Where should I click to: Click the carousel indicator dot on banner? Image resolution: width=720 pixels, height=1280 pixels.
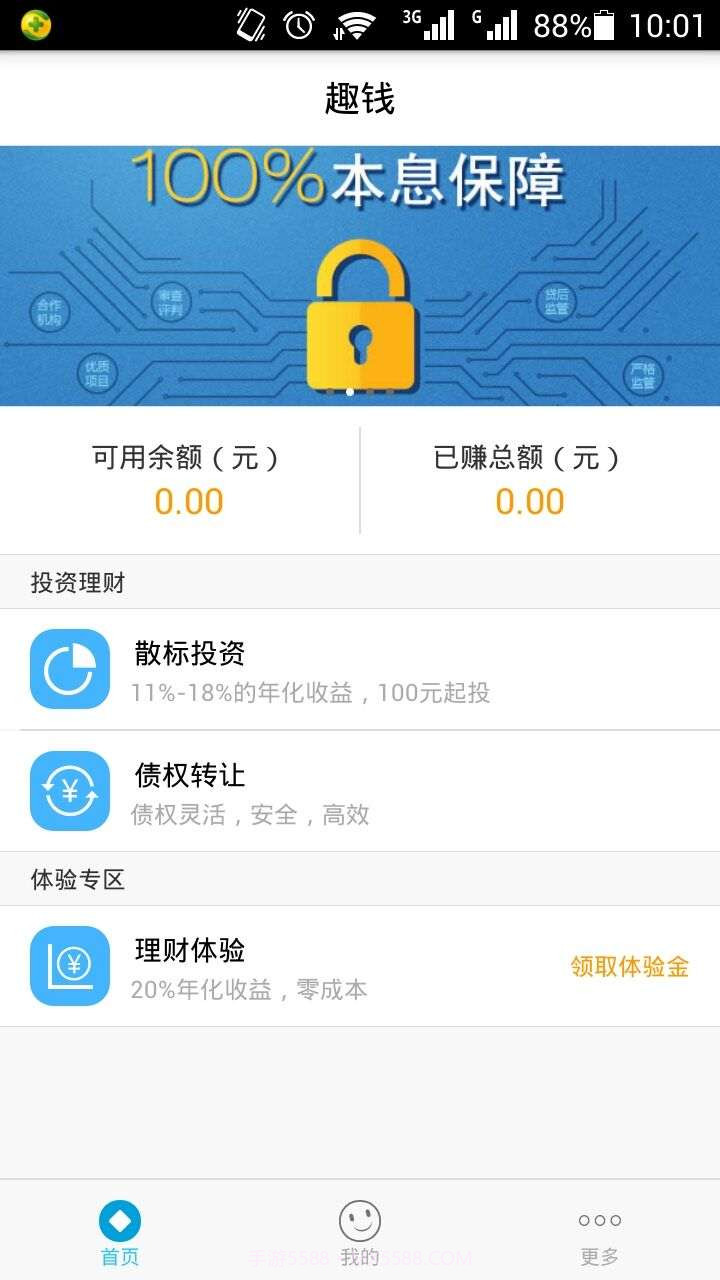pyautogui.click(x=350, y=392)
